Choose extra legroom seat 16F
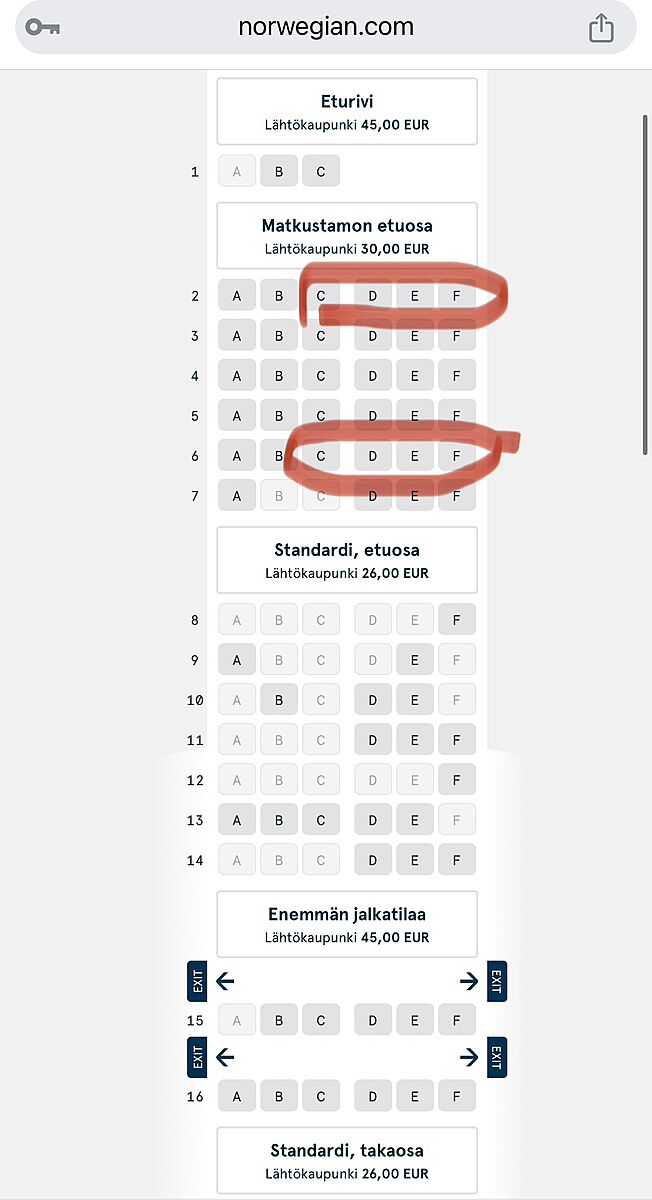652x1200 pixels. point(457,1096)
